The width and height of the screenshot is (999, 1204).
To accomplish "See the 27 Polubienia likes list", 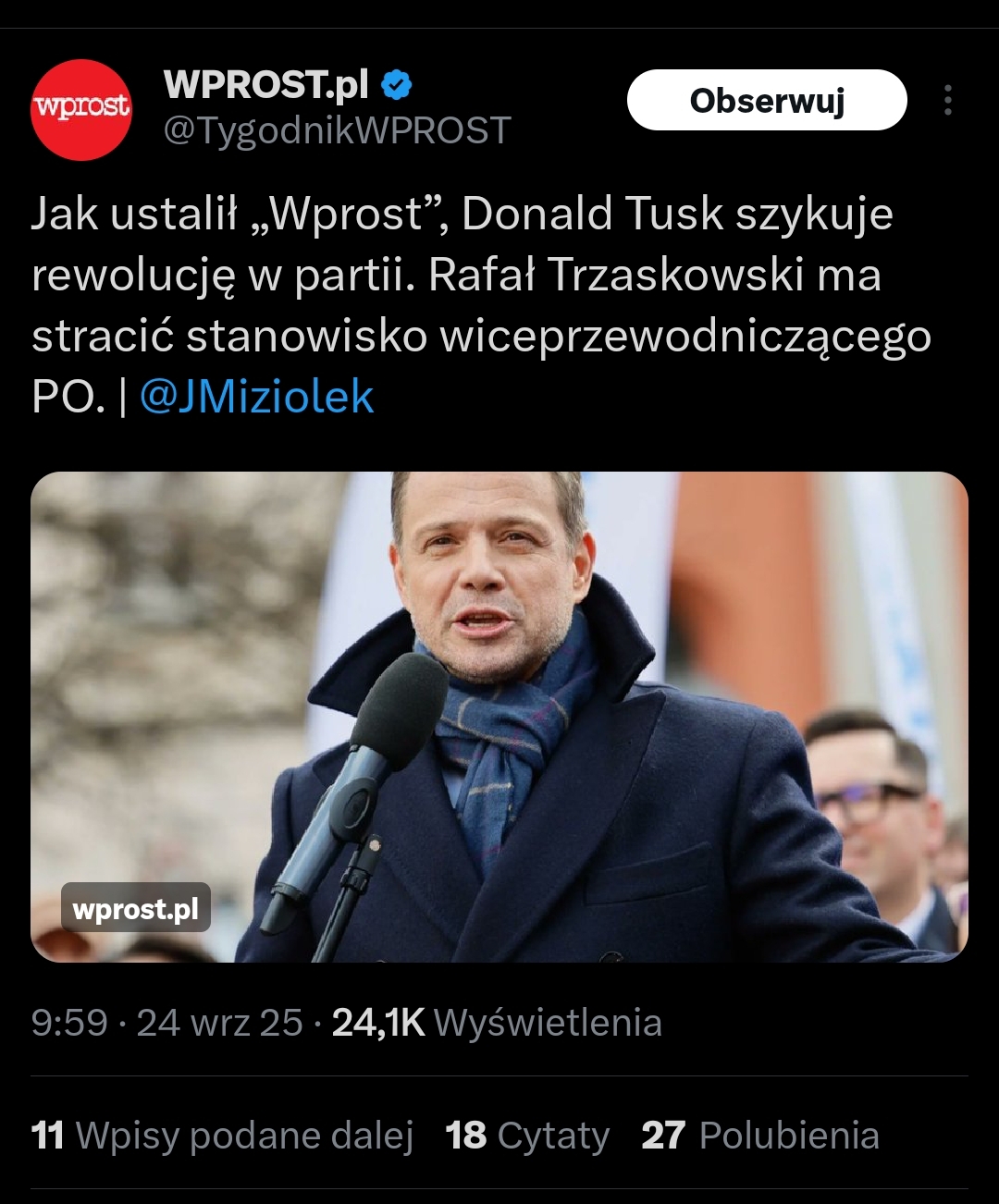I will [759, 1136].
